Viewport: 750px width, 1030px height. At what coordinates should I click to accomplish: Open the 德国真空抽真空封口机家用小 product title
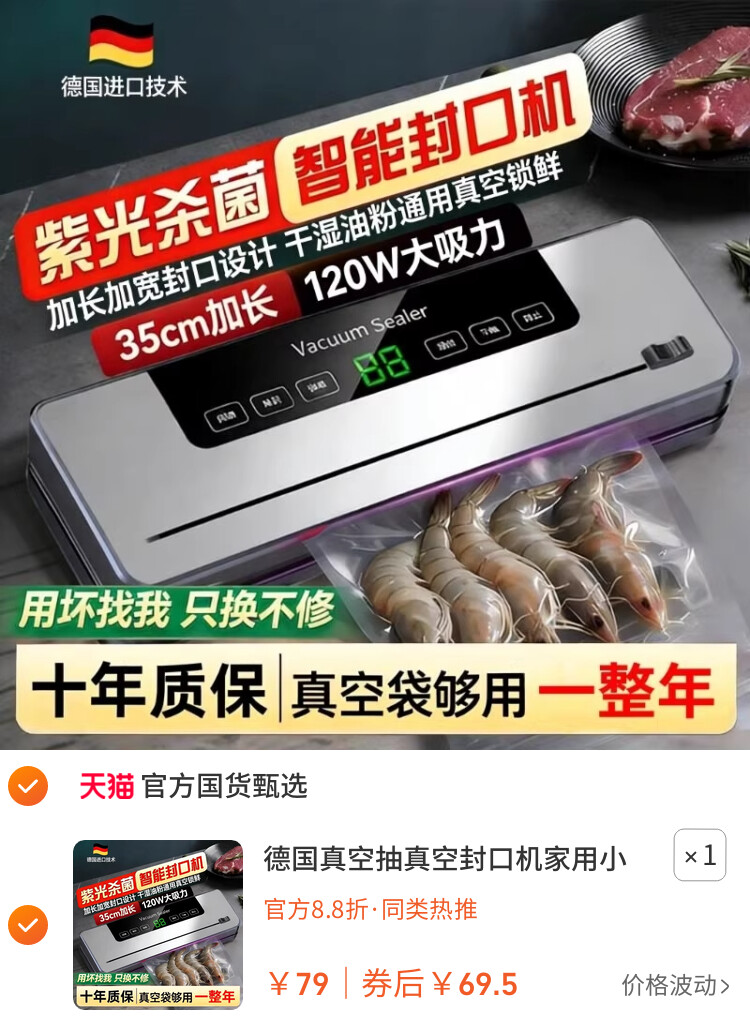(x=445, y=858)
